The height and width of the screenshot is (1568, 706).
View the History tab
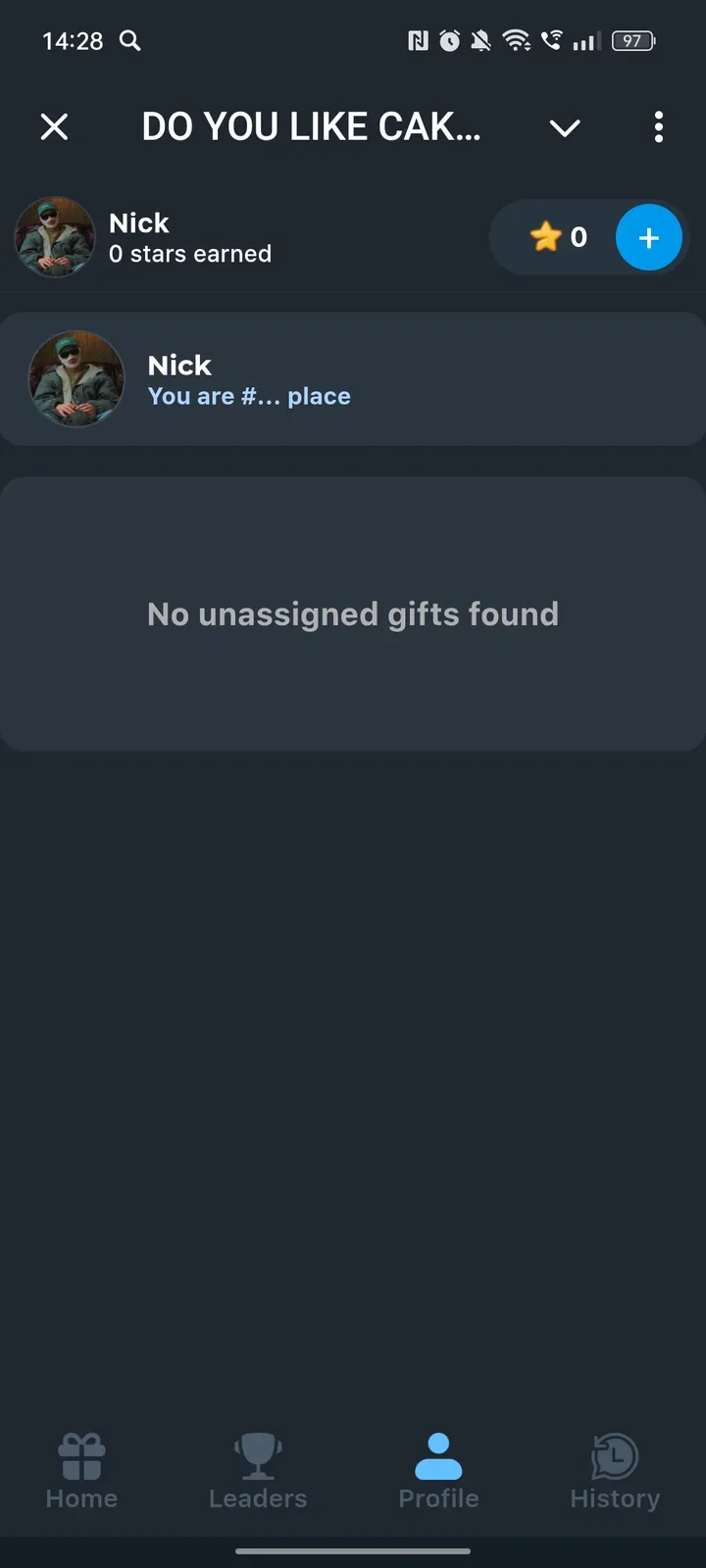(x=615, y=1470)
